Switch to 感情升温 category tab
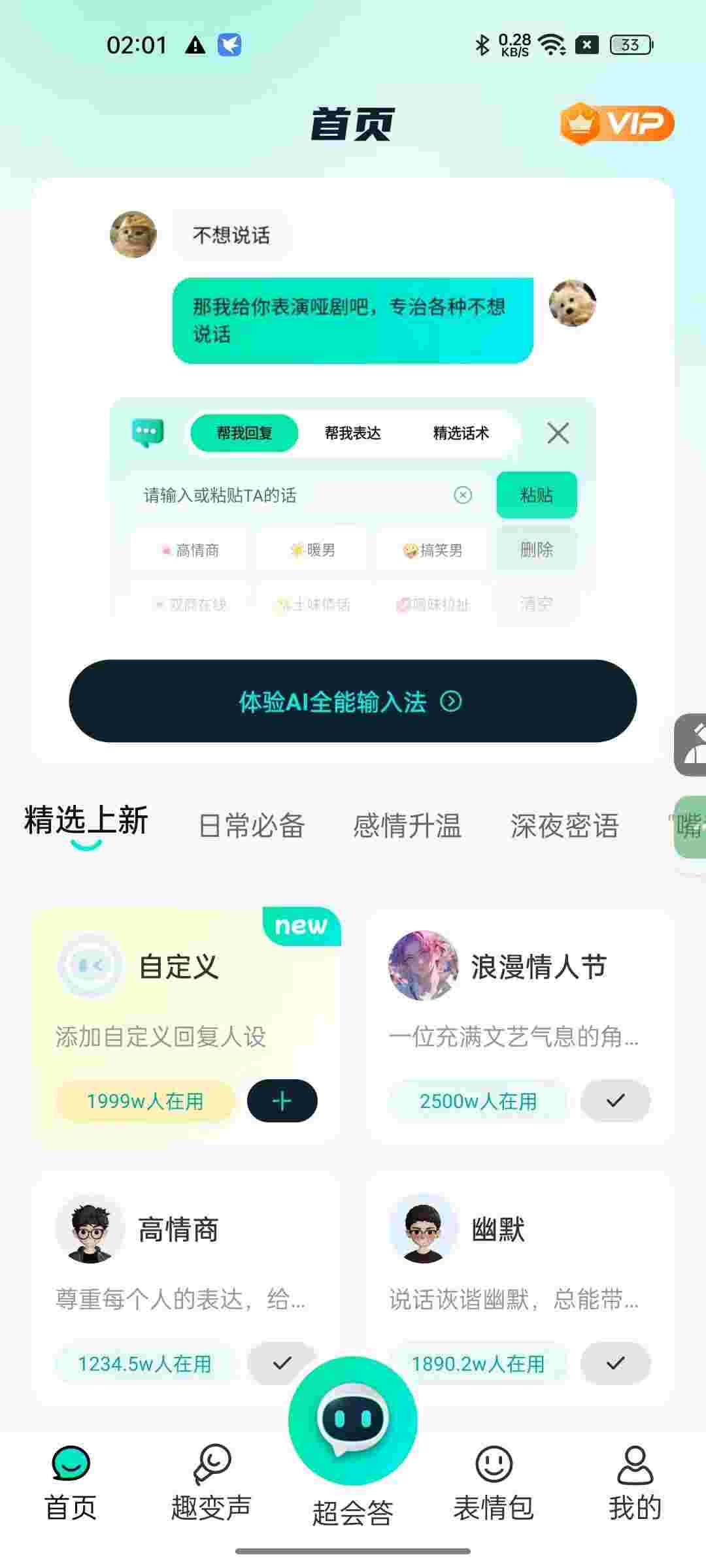 (x=407, y=825)
